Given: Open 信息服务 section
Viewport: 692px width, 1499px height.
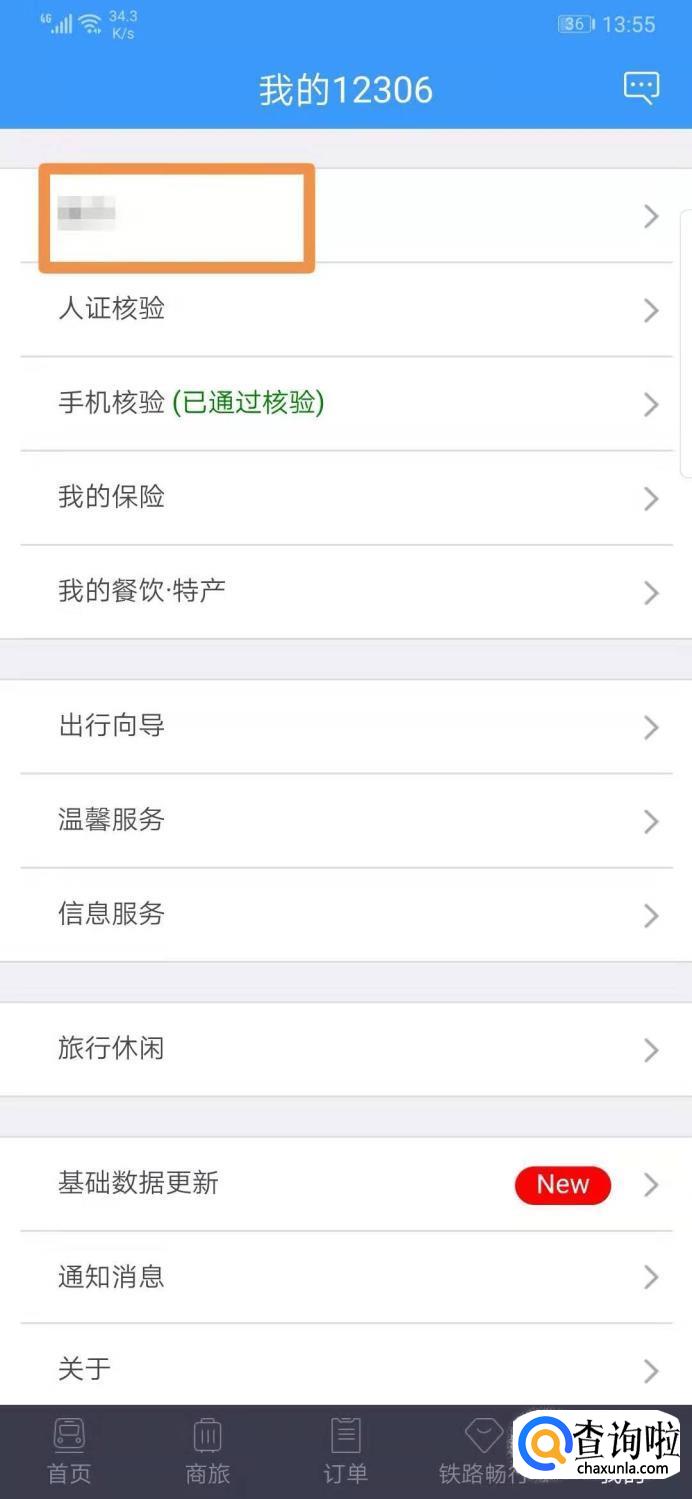Looking at the screenshot, I should point(346,914).
